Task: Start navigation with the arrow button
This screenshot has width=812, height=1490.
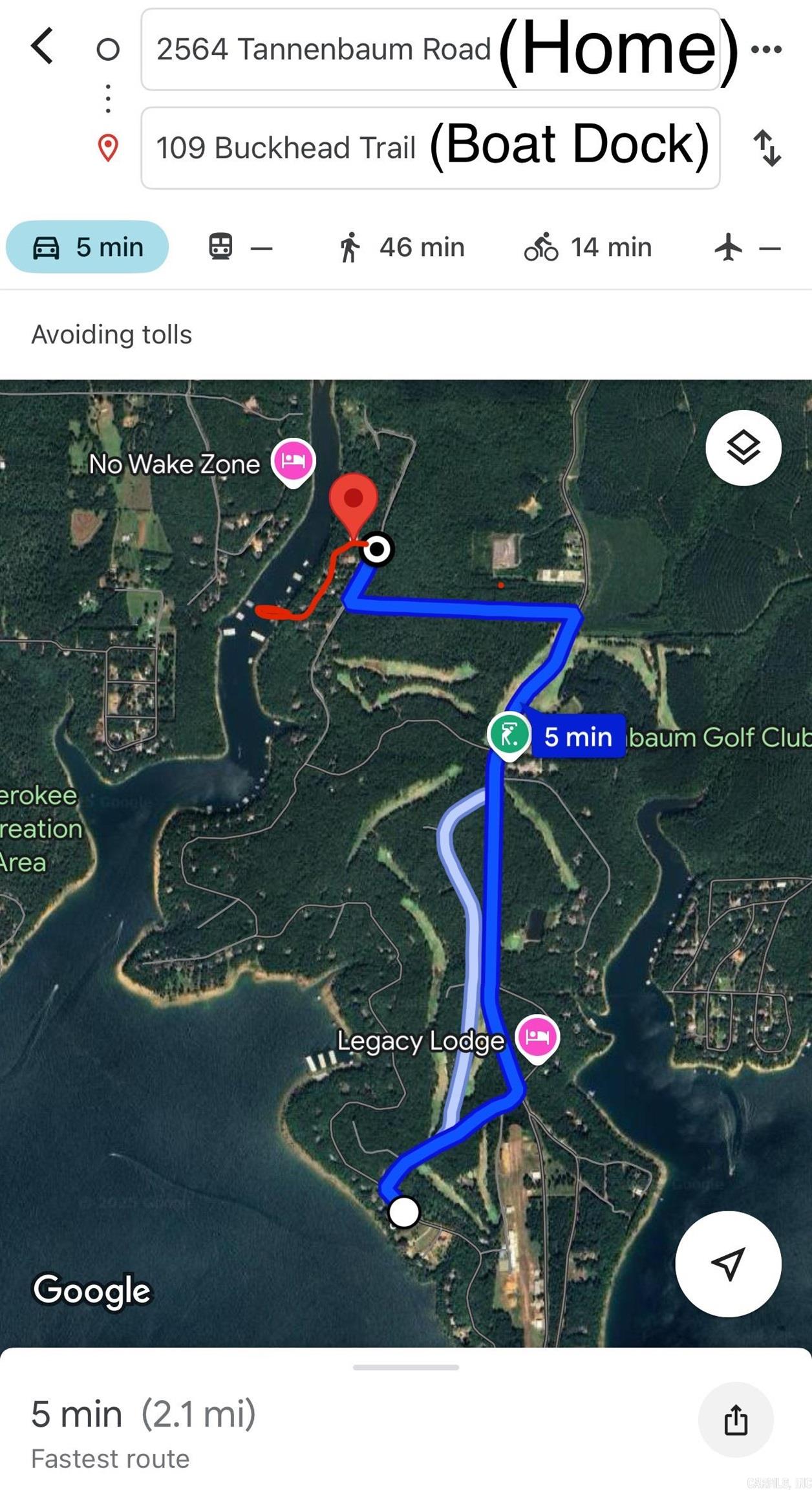Action: tap(728, 1264)
